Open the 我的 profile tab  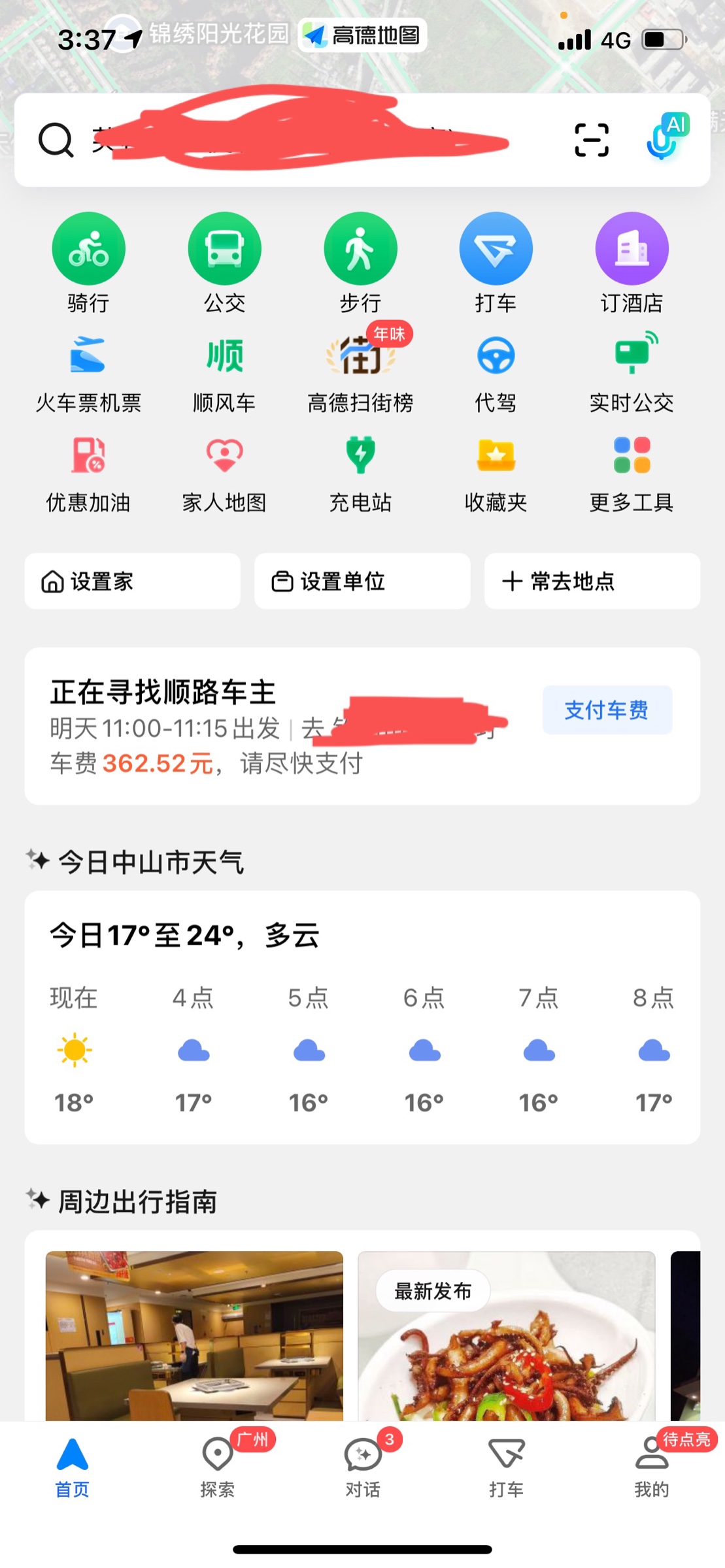click(651, 1467)
